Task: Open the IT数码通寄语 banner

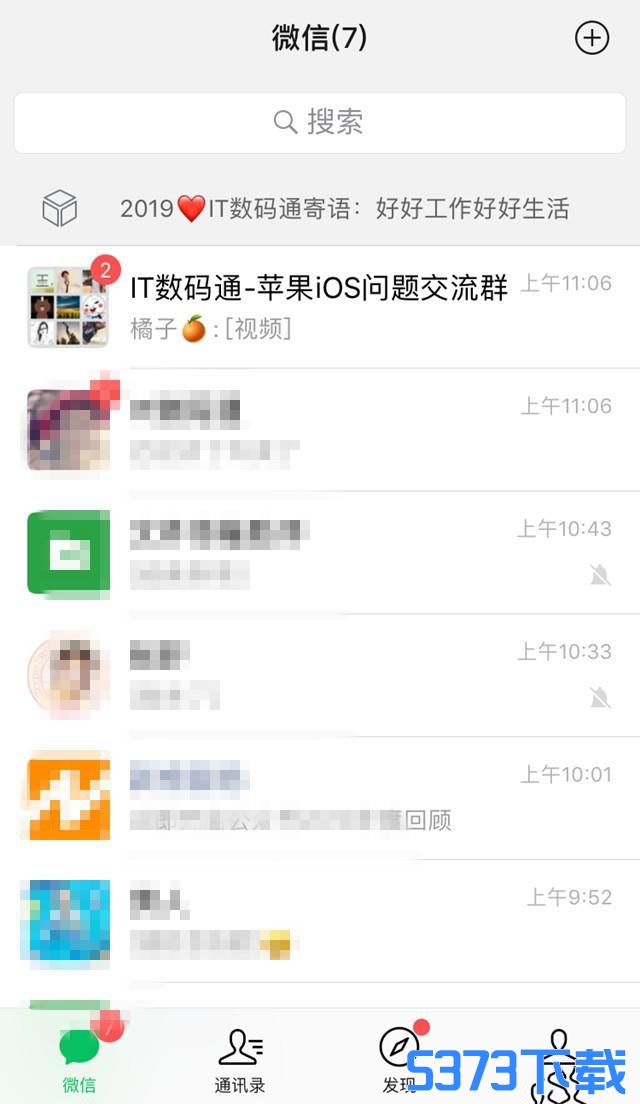Action: pyautogui.click(x=320, y=209)
